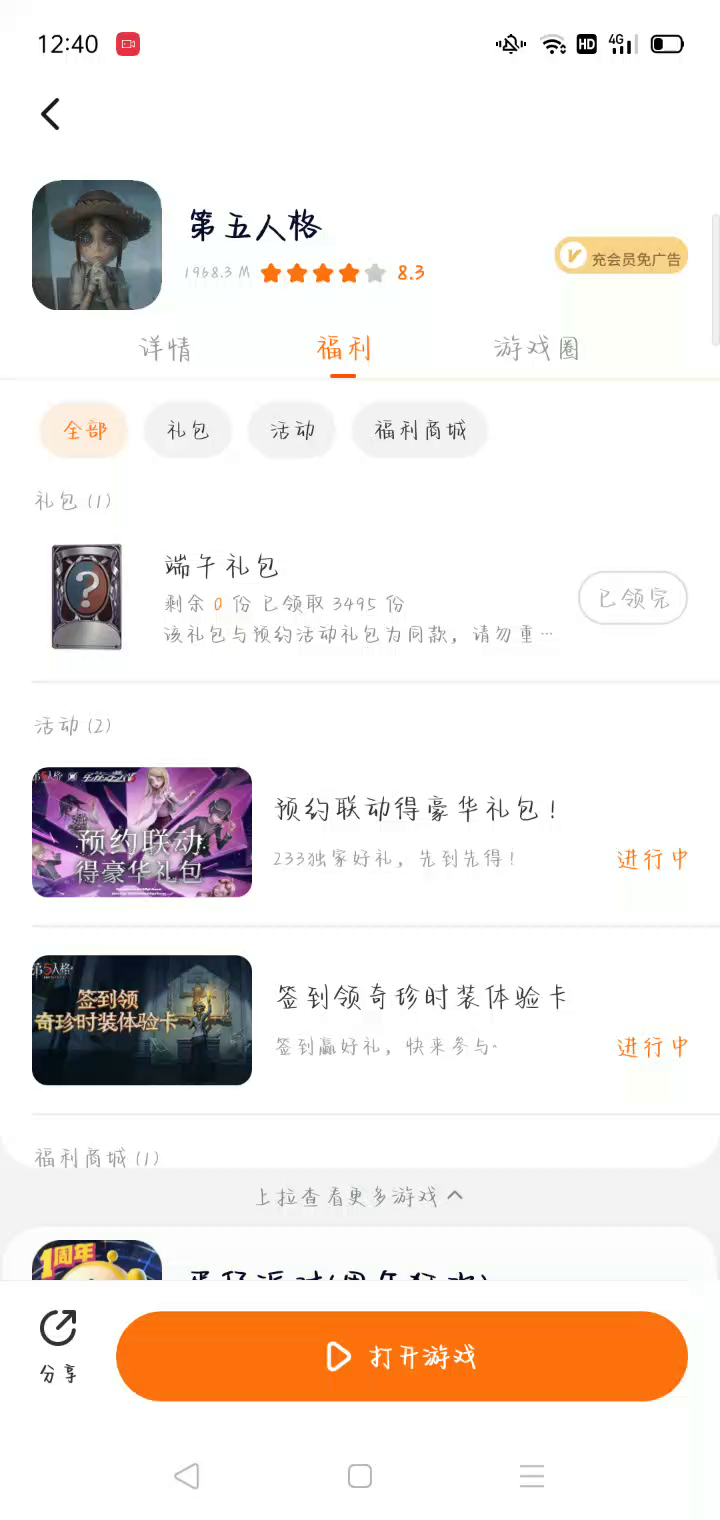This screenshot has height=1520, width=720.
Task: Tap the 已领完 button on 端午礼包
Action: tap(633, 598)
